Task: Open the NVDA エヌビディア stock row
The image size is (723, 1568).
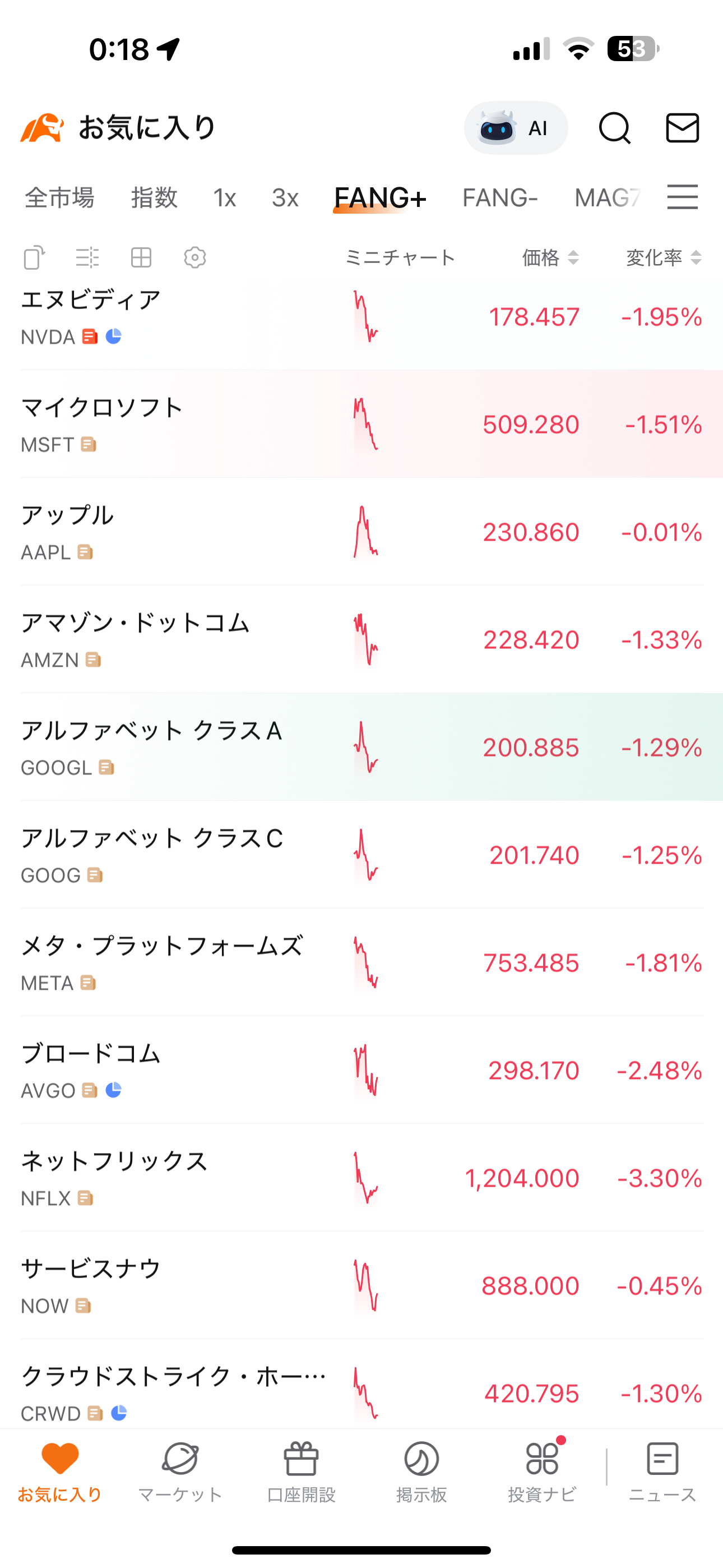Action: [x=361, y=317]
